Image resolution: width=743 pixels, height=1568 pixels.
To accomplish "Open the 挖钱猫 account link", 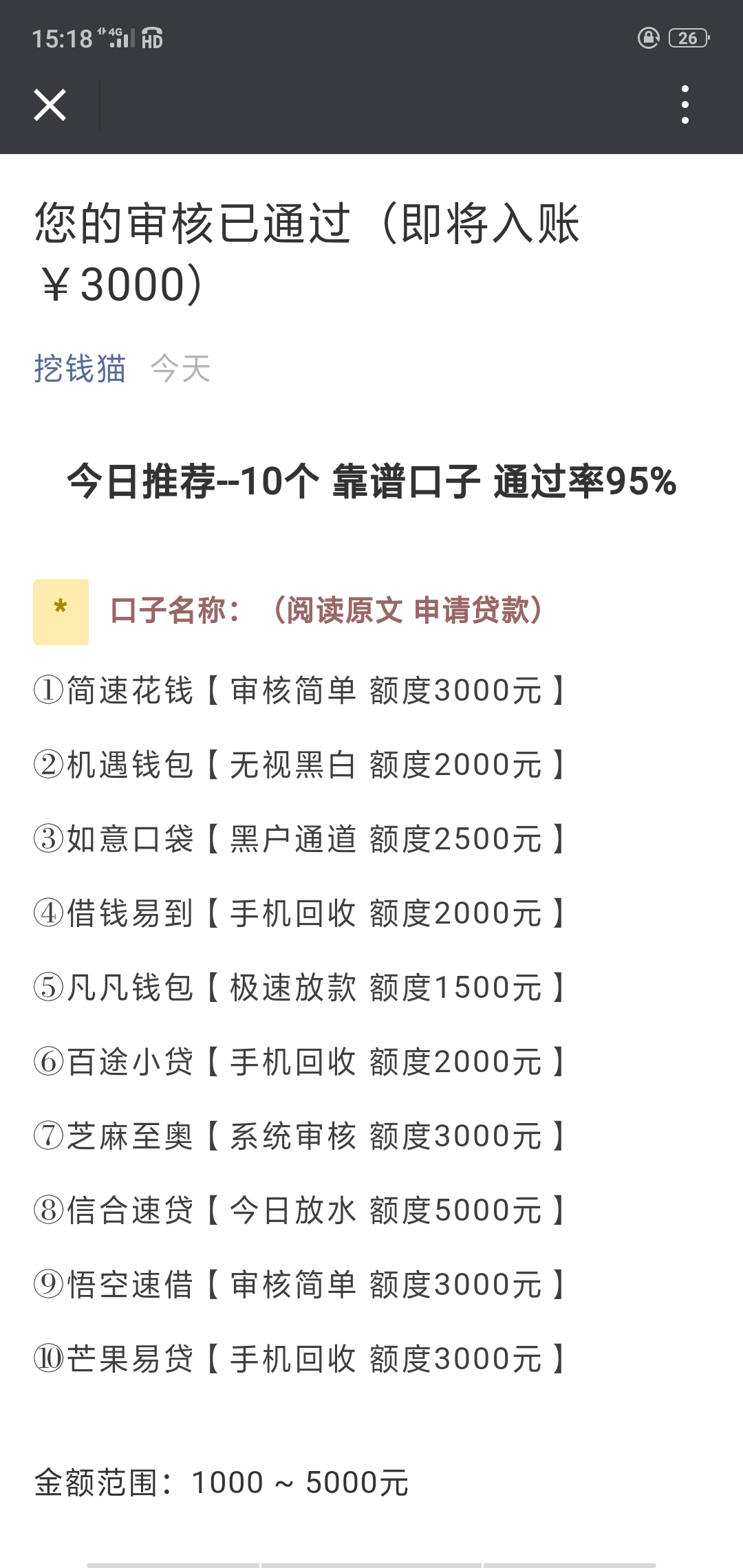I will pos(80,369).
